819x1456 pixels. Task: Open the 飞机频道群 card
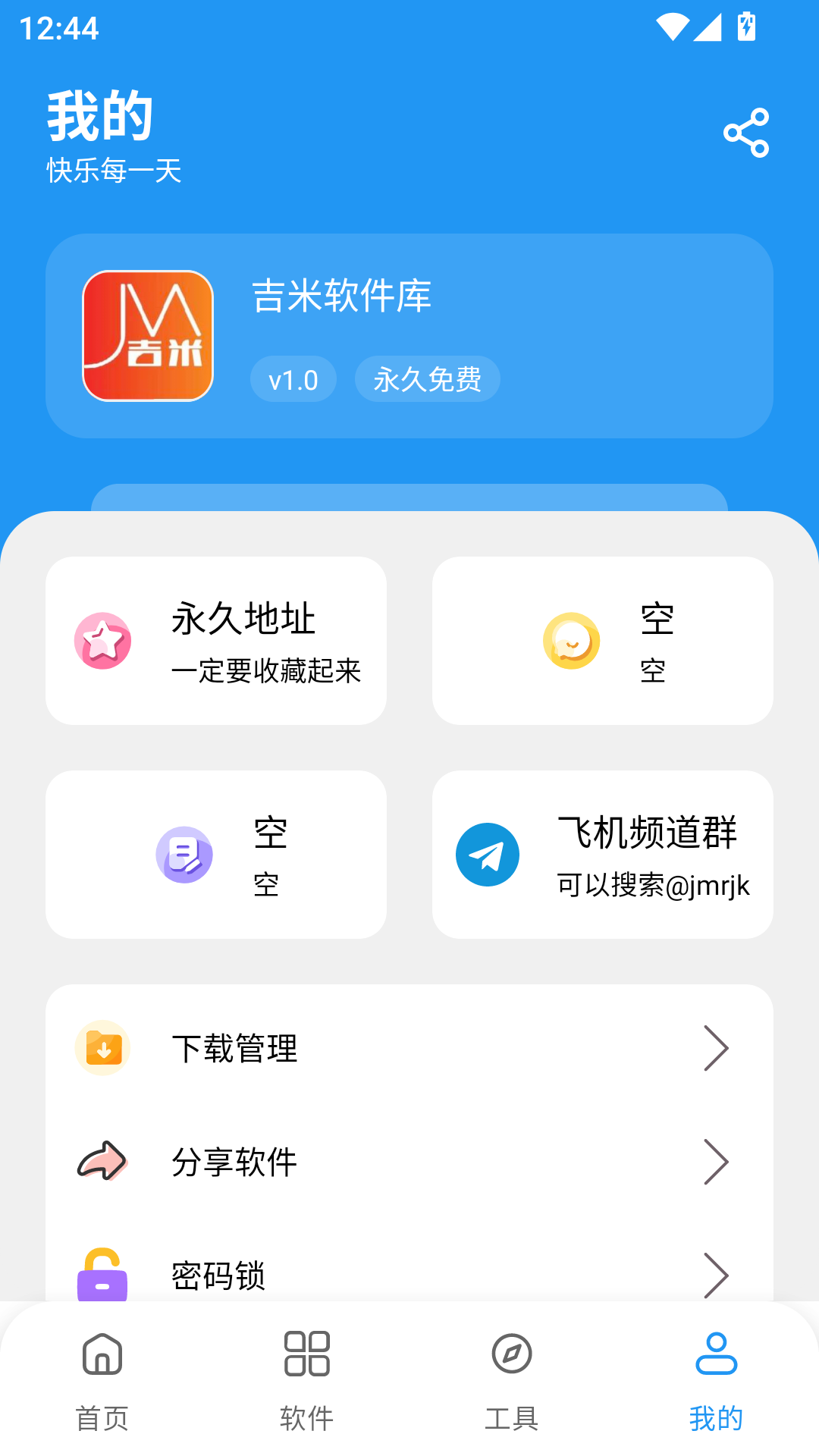pyautogui.click(x=603, y=855)
